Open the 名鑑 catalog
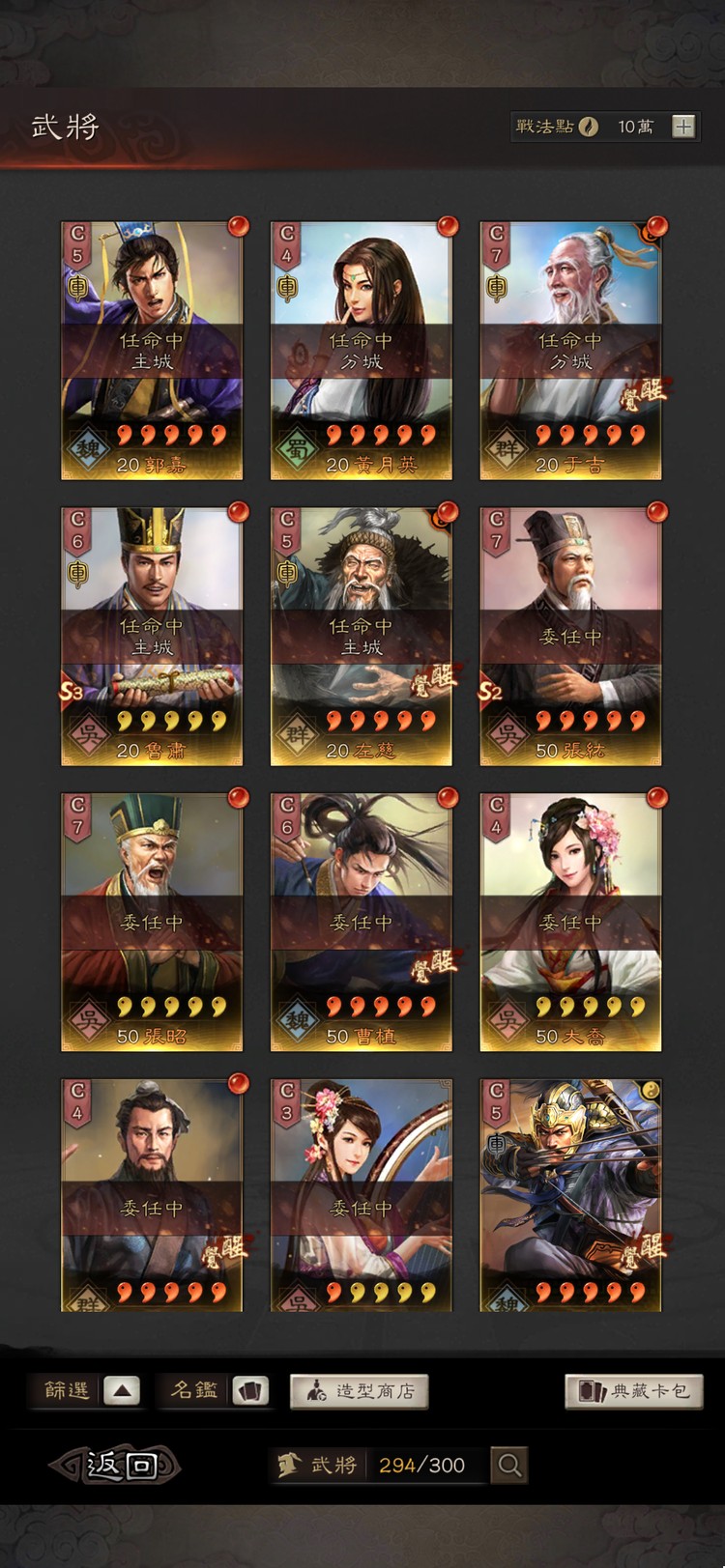Viewport: 725px width, 1568px height. coord(215,1391)
